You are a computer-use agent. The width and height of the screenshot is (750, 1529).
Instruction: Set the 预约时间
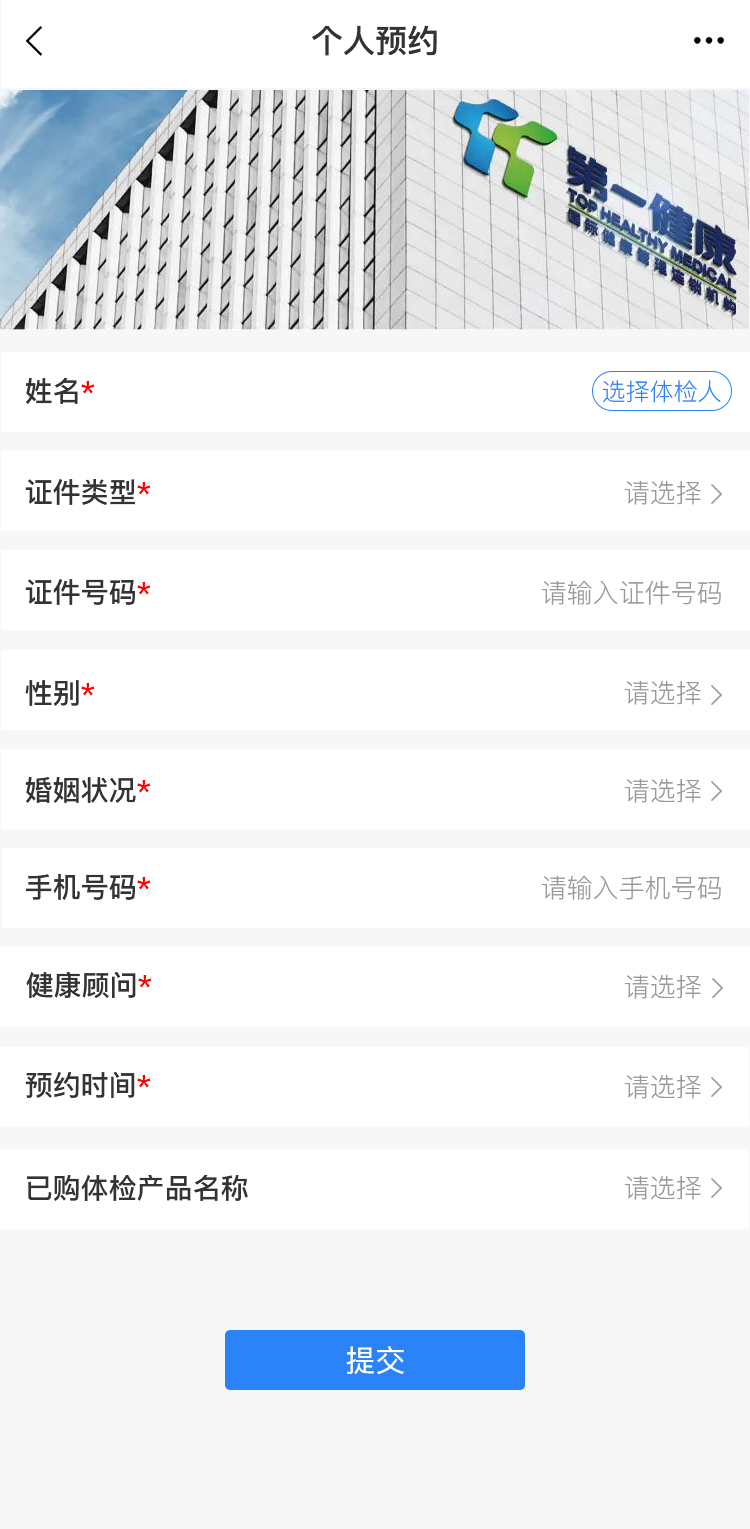[x=672, y=1087]
